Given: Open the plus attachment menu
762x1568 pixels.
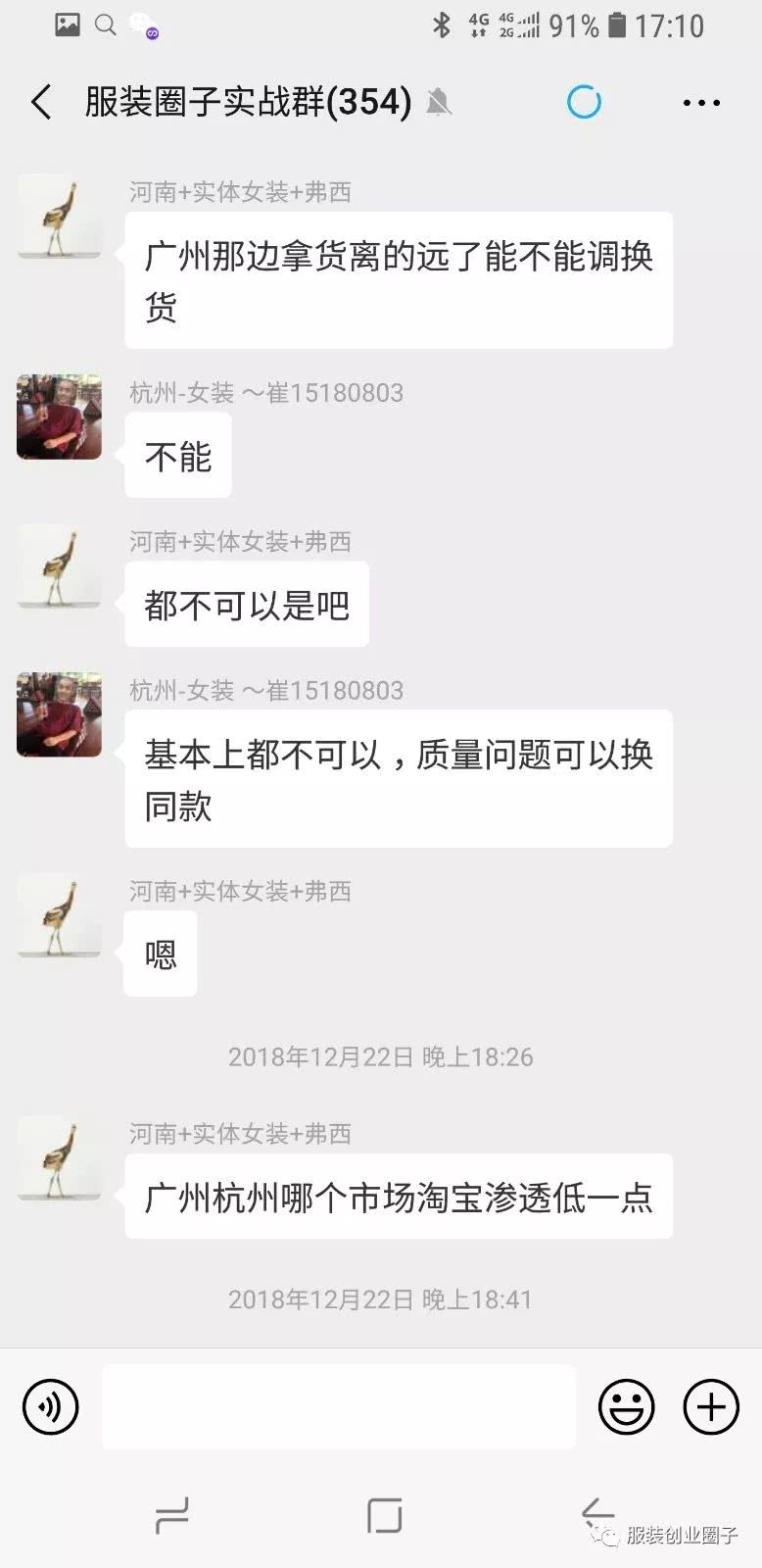Looking at the screenshot, I should 710,1407.
